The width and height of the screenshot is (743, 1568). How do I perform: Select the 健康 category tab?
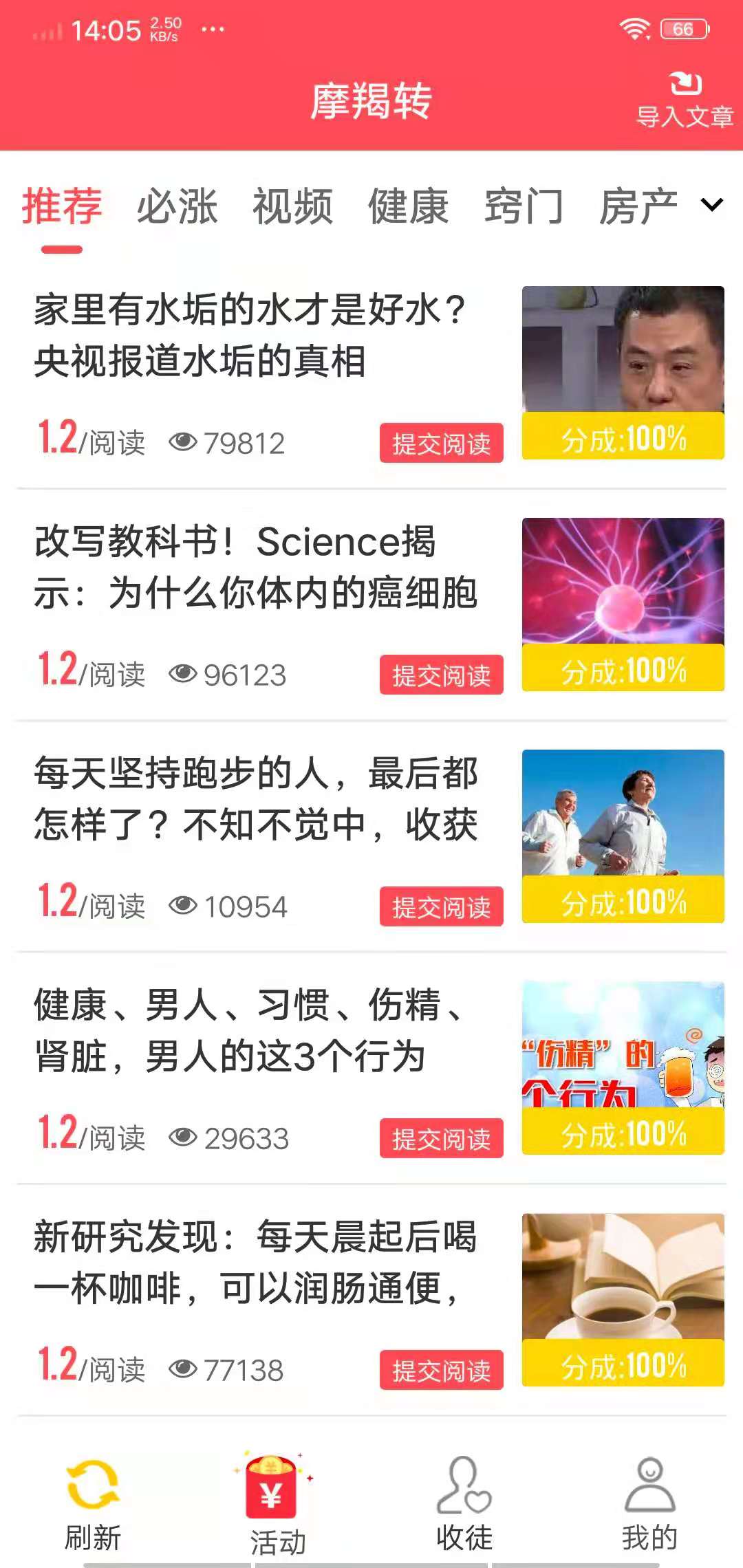point(409,206)
